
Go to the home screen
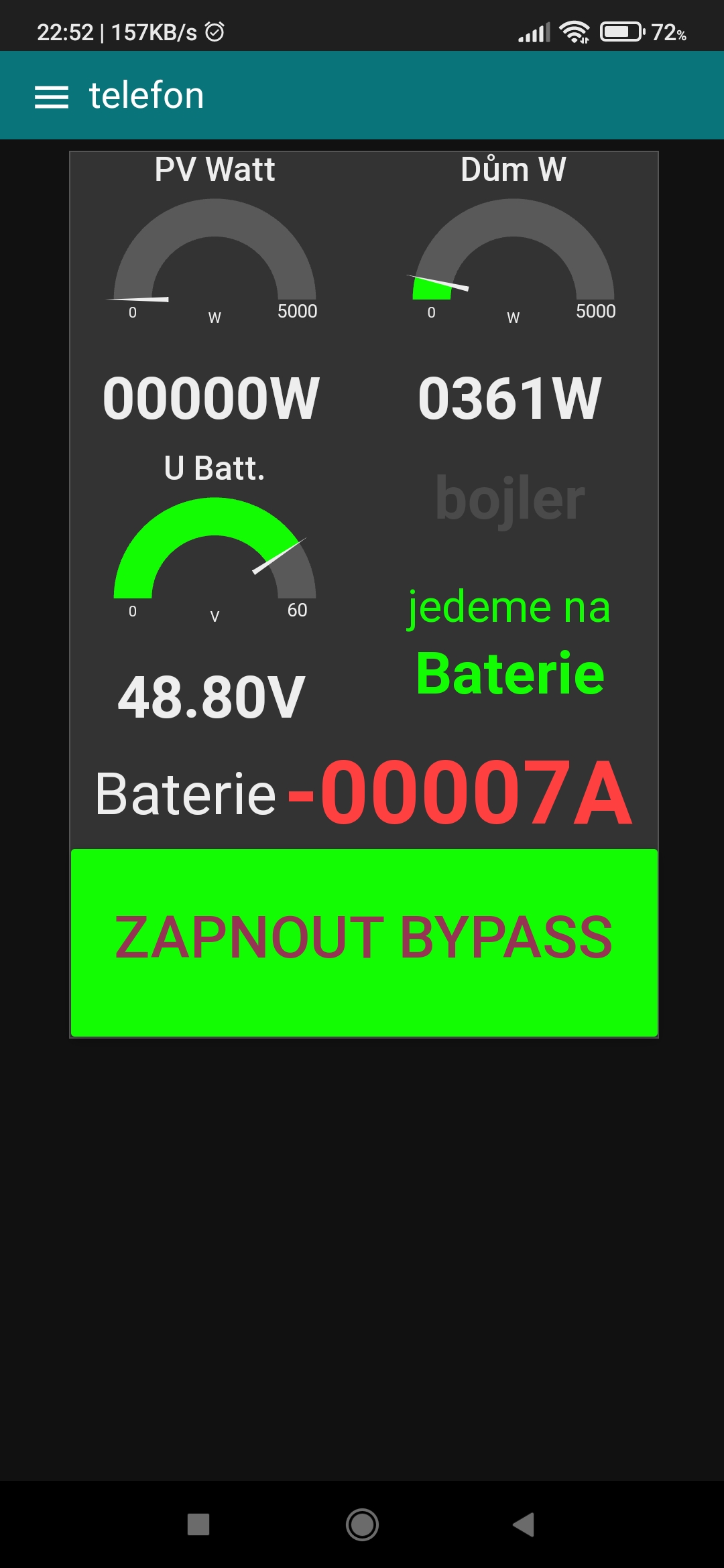(362, 1524)
